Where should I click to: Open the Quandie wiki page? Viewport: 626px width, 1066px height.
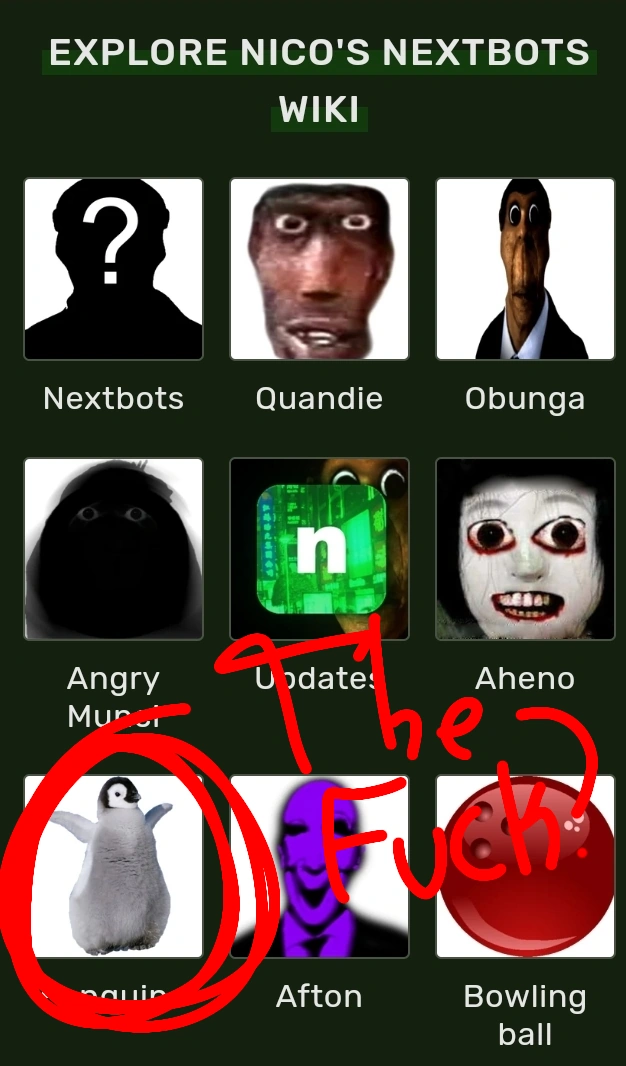pos(319,269)
